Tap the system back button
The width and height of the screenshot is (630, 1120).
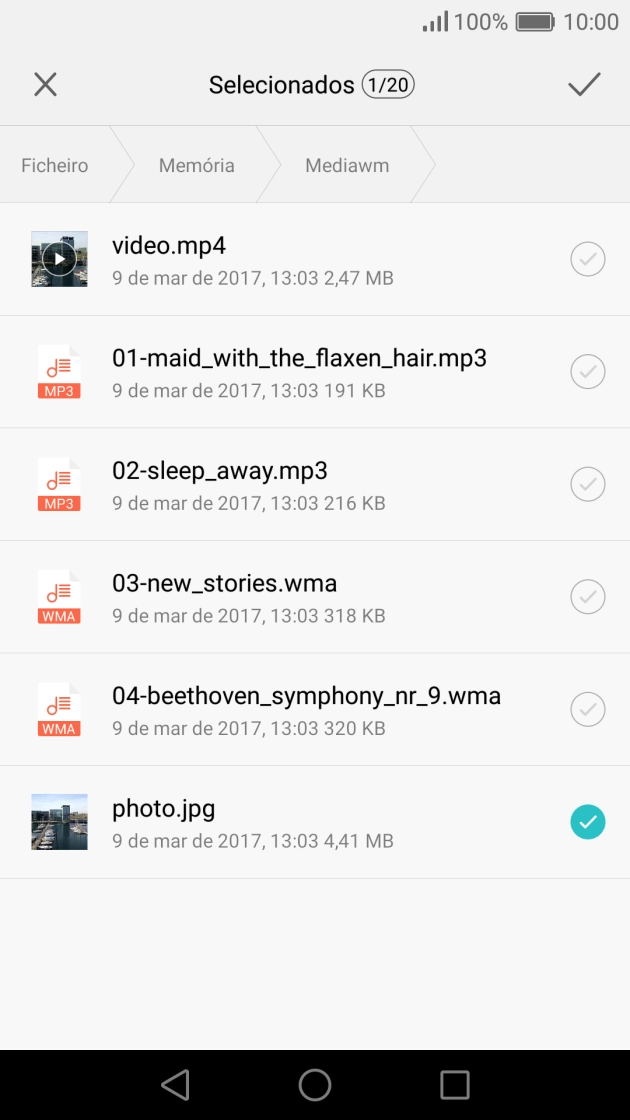(x=175, y=1085)
